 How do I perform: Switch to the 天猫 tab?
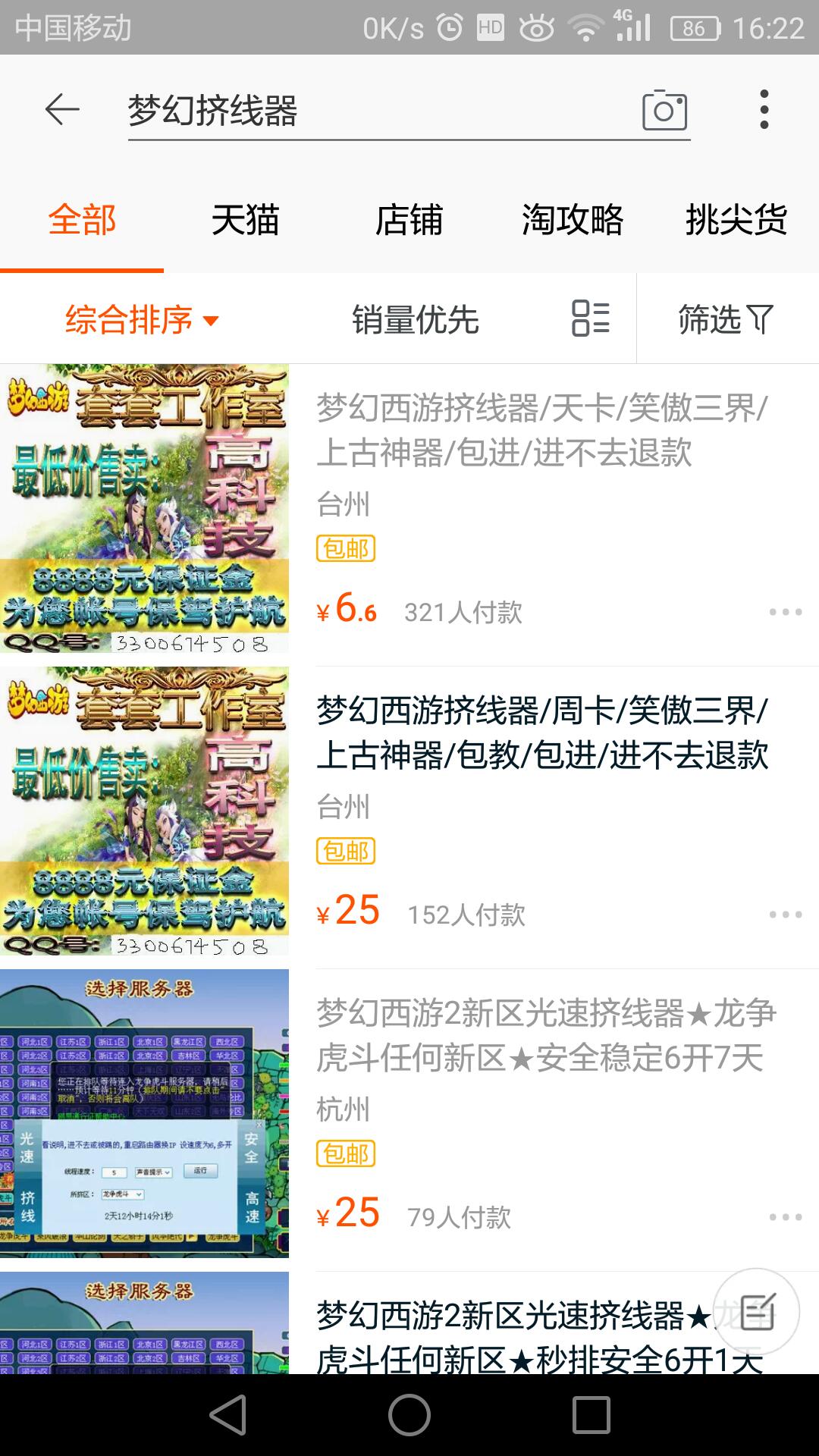tap(245, 221)
